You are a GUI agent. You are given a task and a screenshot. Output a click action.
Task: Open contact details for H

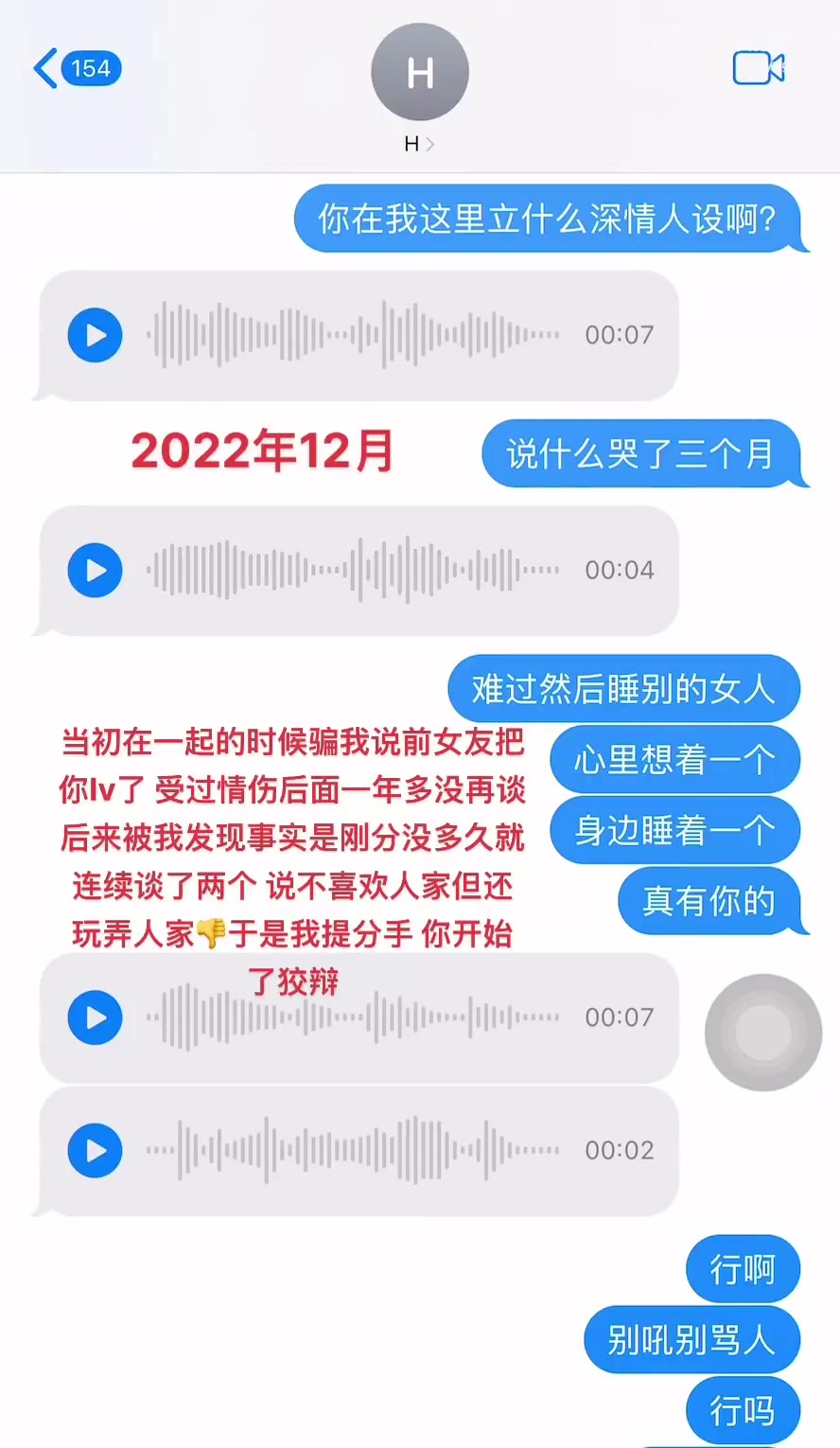419,90
